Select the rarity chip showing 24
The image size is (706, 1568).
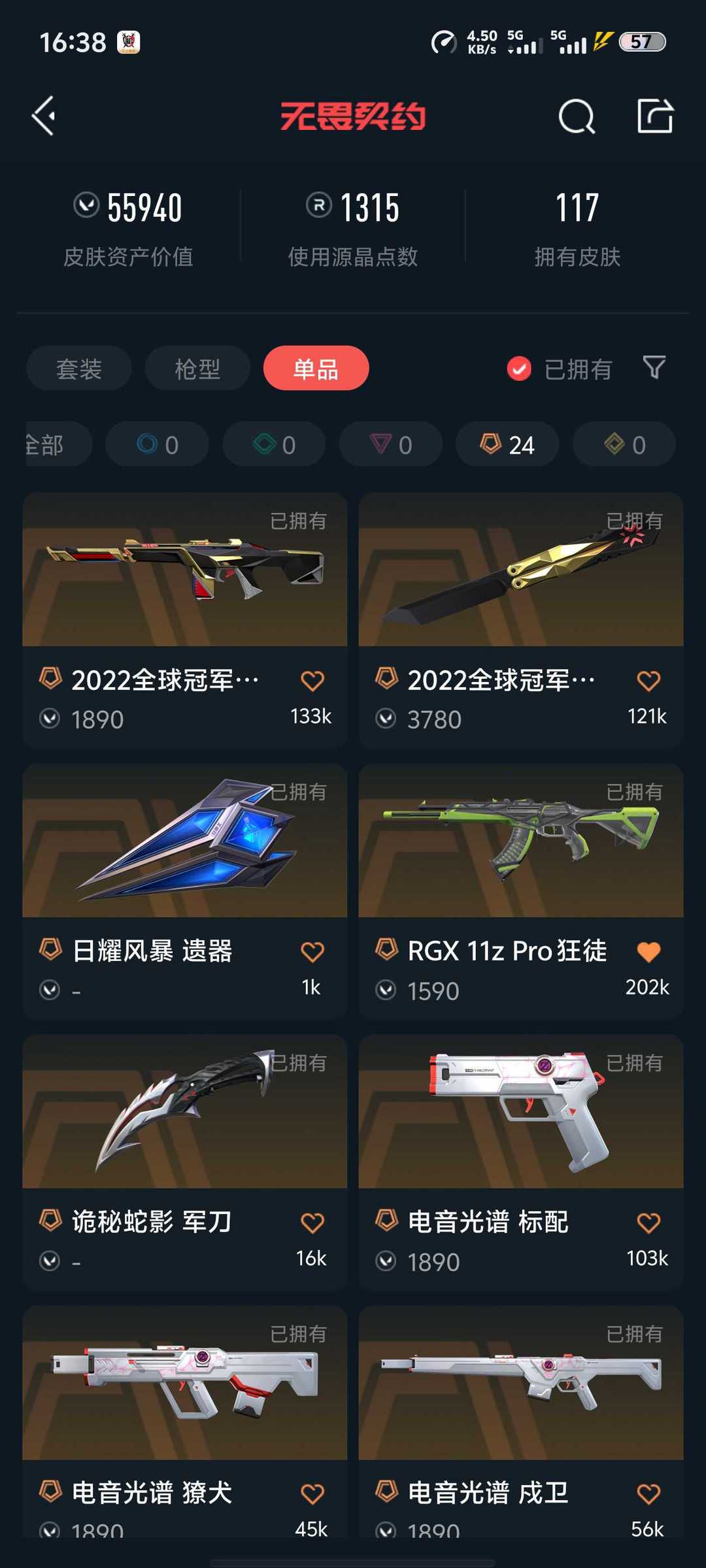[x=507, y=444]
